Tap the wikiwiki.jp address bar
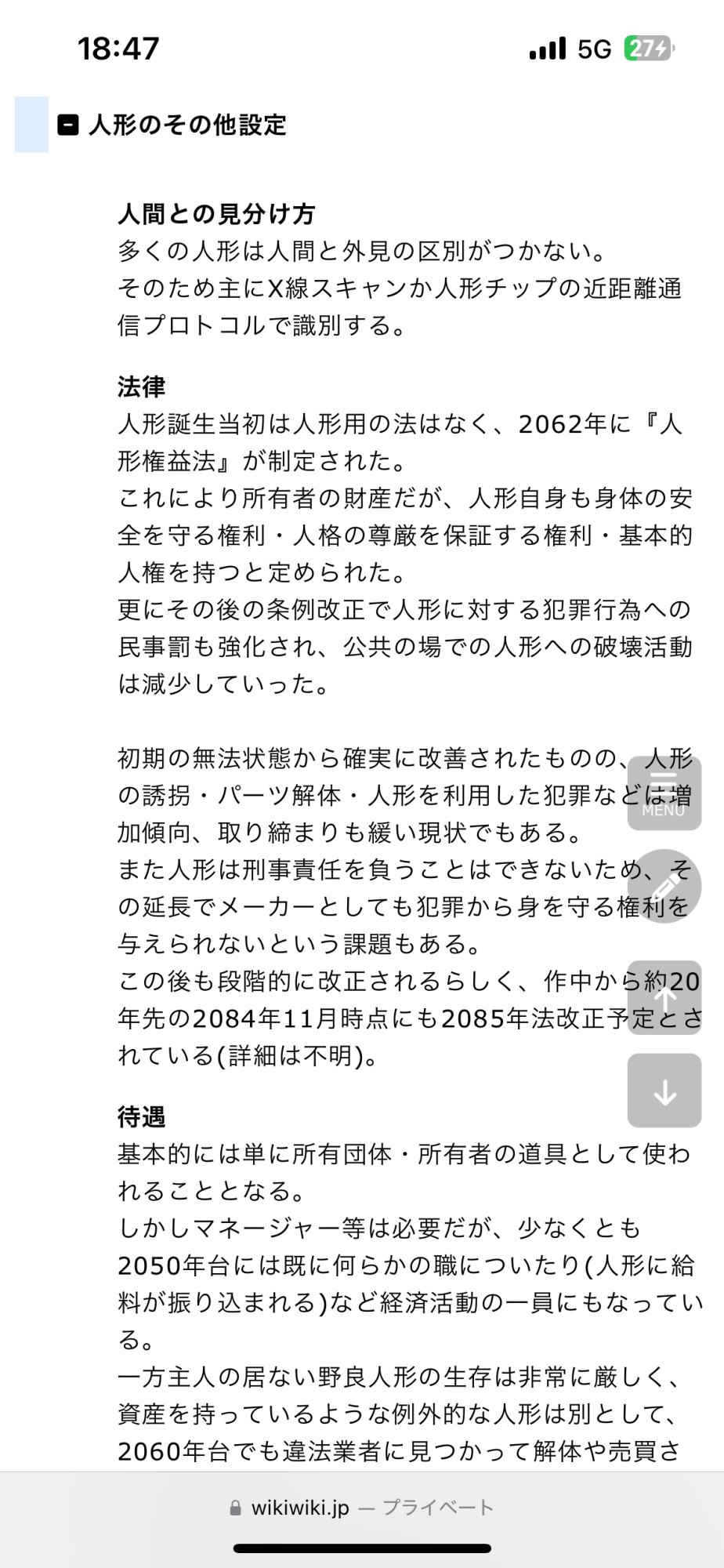This screenshot has height=1568, width=724. pos(362,1508)
